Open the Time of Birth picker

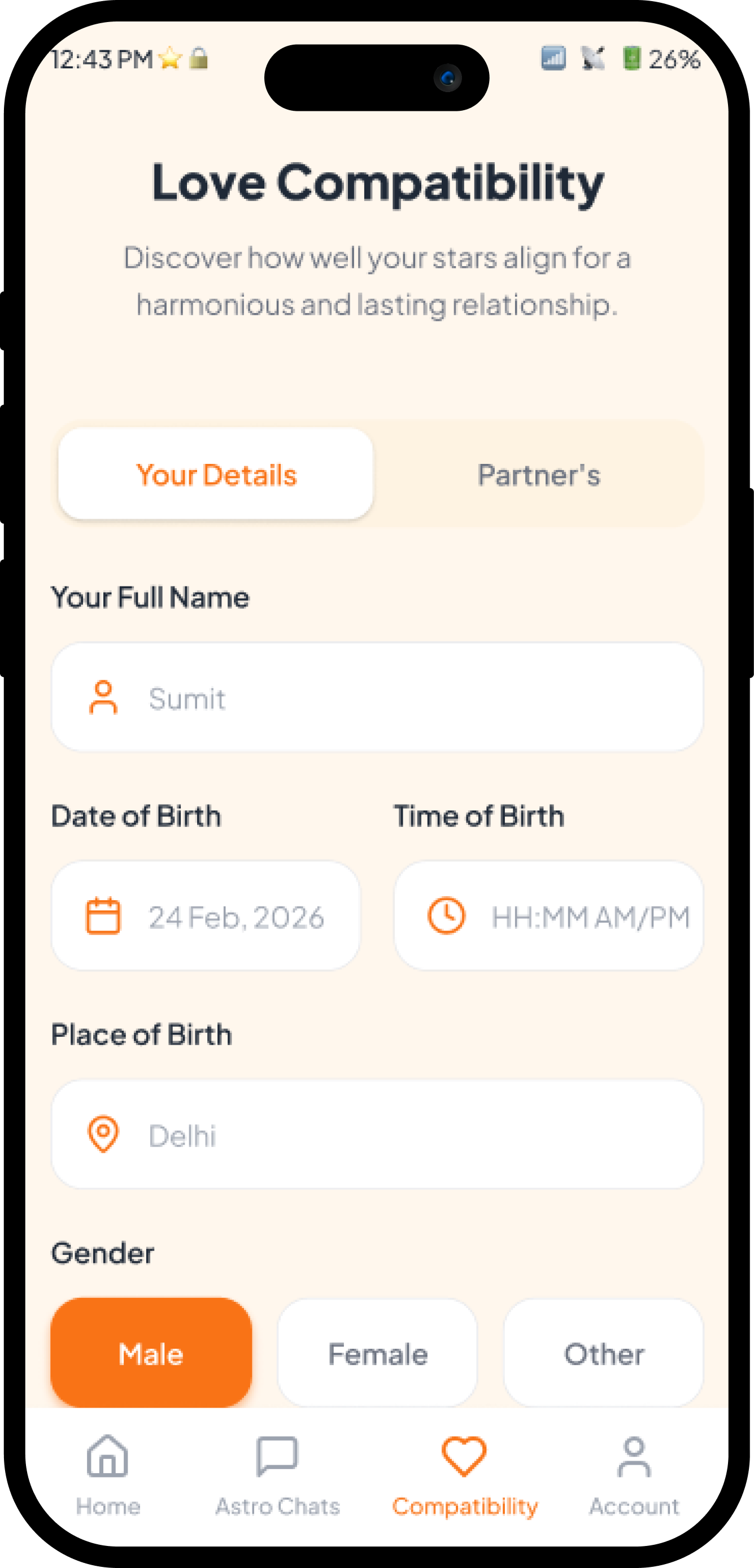click(x=548, y=916)
